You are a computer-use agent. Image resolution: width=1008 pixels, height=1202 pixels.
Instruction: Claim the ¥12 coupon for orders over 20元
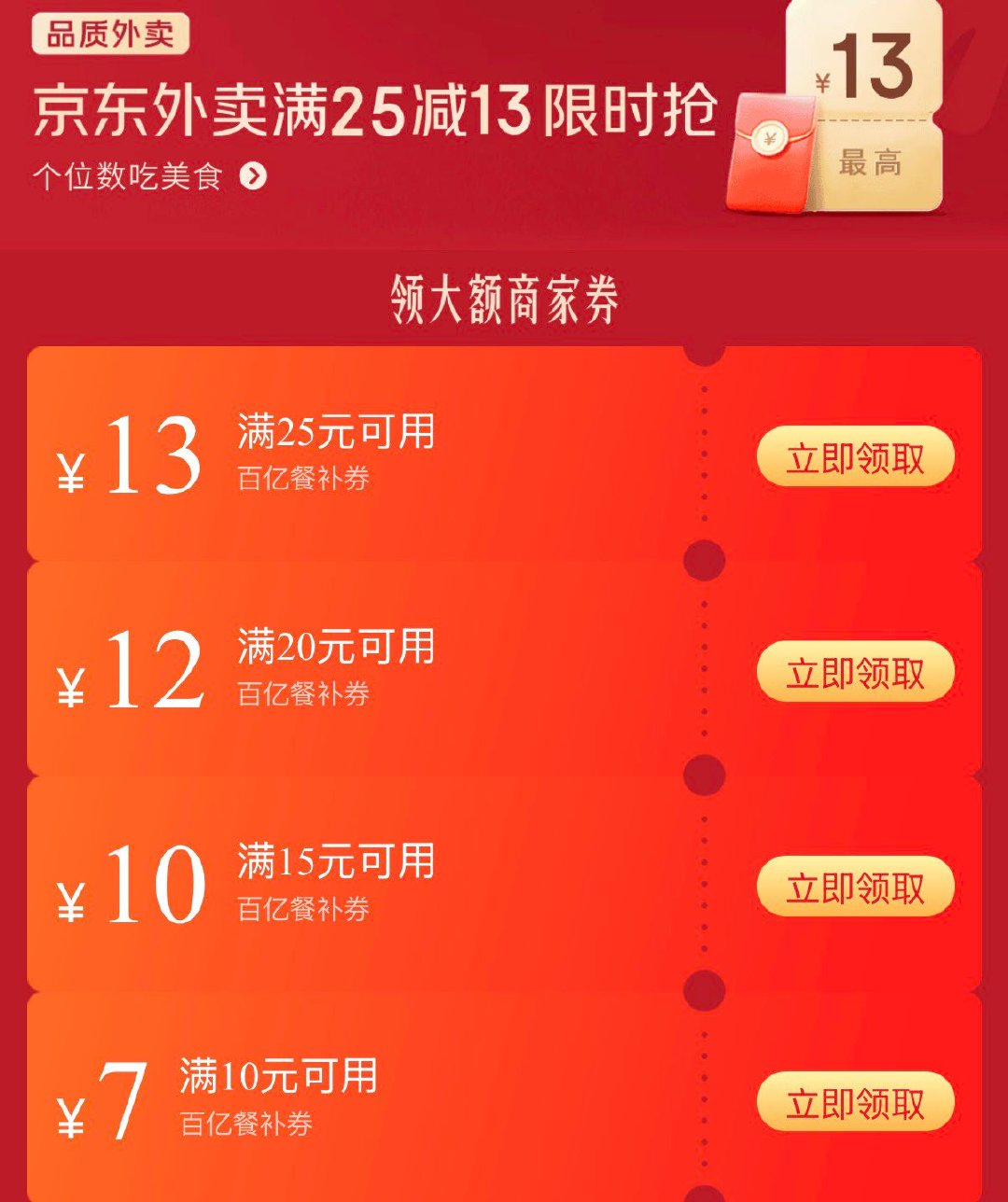[x=855, y=672]
